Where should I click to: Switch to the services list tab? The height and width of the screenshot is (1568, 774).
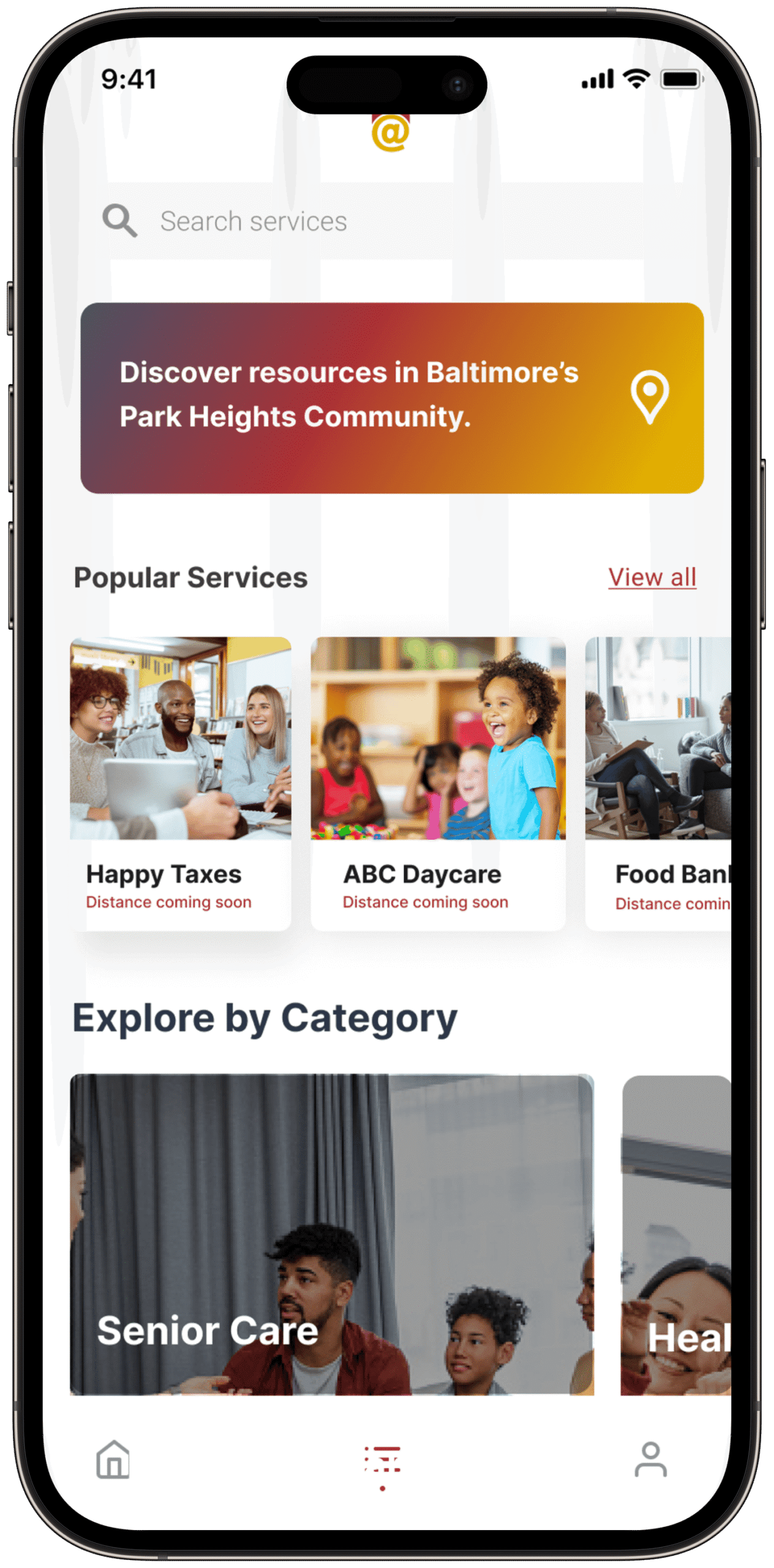pos(383,1461)
